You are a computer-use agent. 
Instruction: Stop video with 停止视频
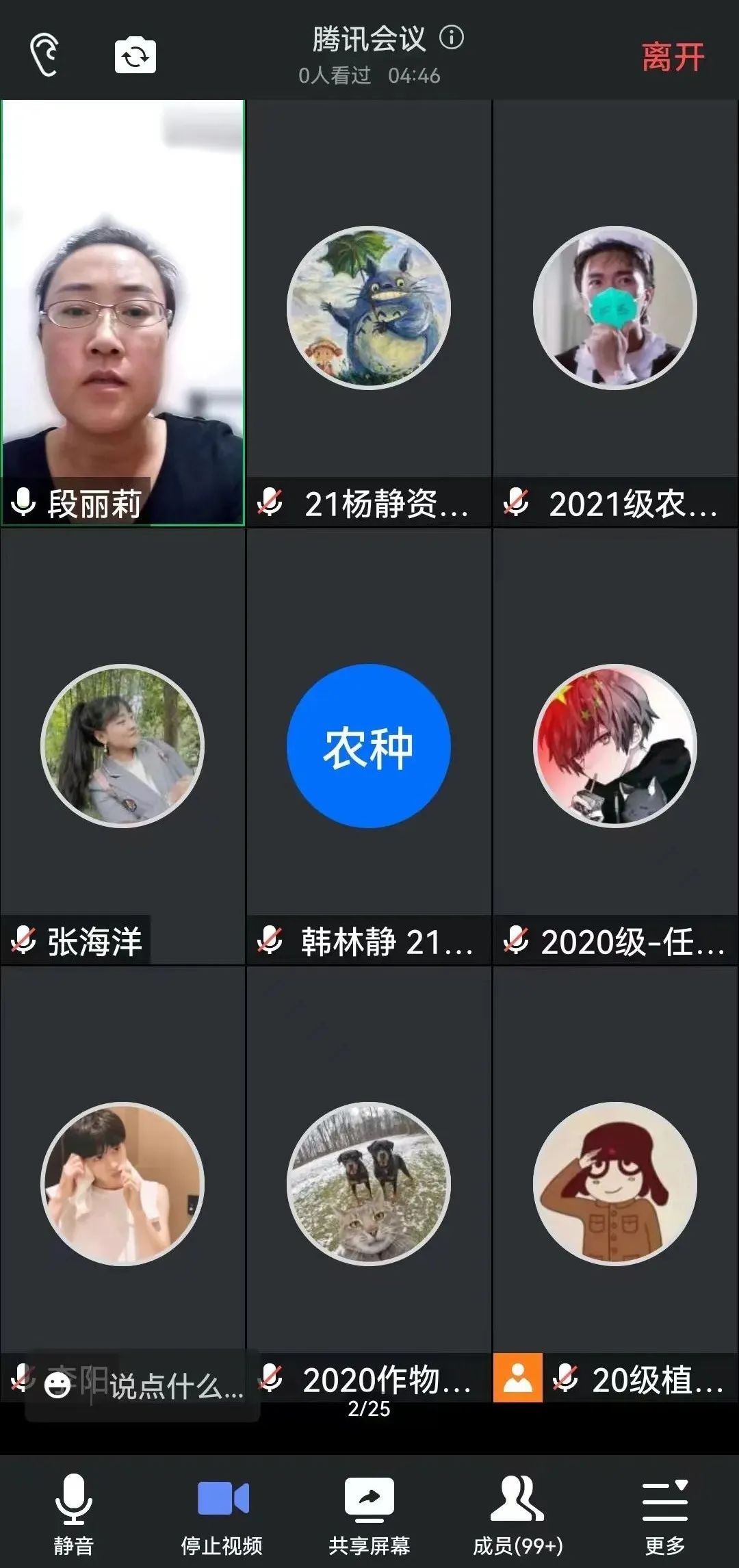coord(222,1515)
